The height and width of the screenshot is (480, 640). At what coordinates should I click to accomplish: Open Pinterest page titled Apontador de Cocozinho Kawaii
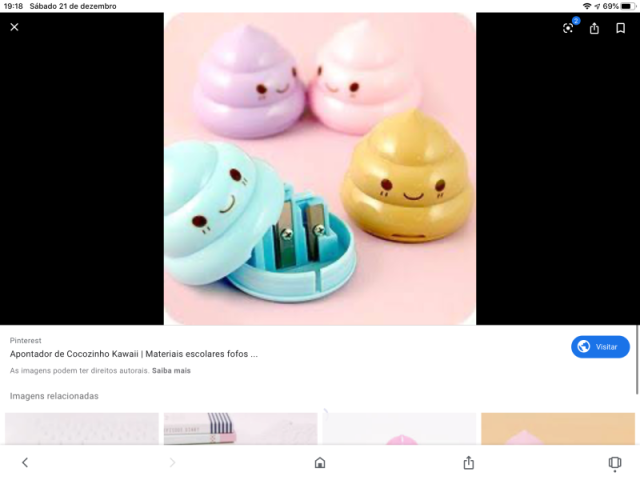pyautogui.click(x=134, y=354)
